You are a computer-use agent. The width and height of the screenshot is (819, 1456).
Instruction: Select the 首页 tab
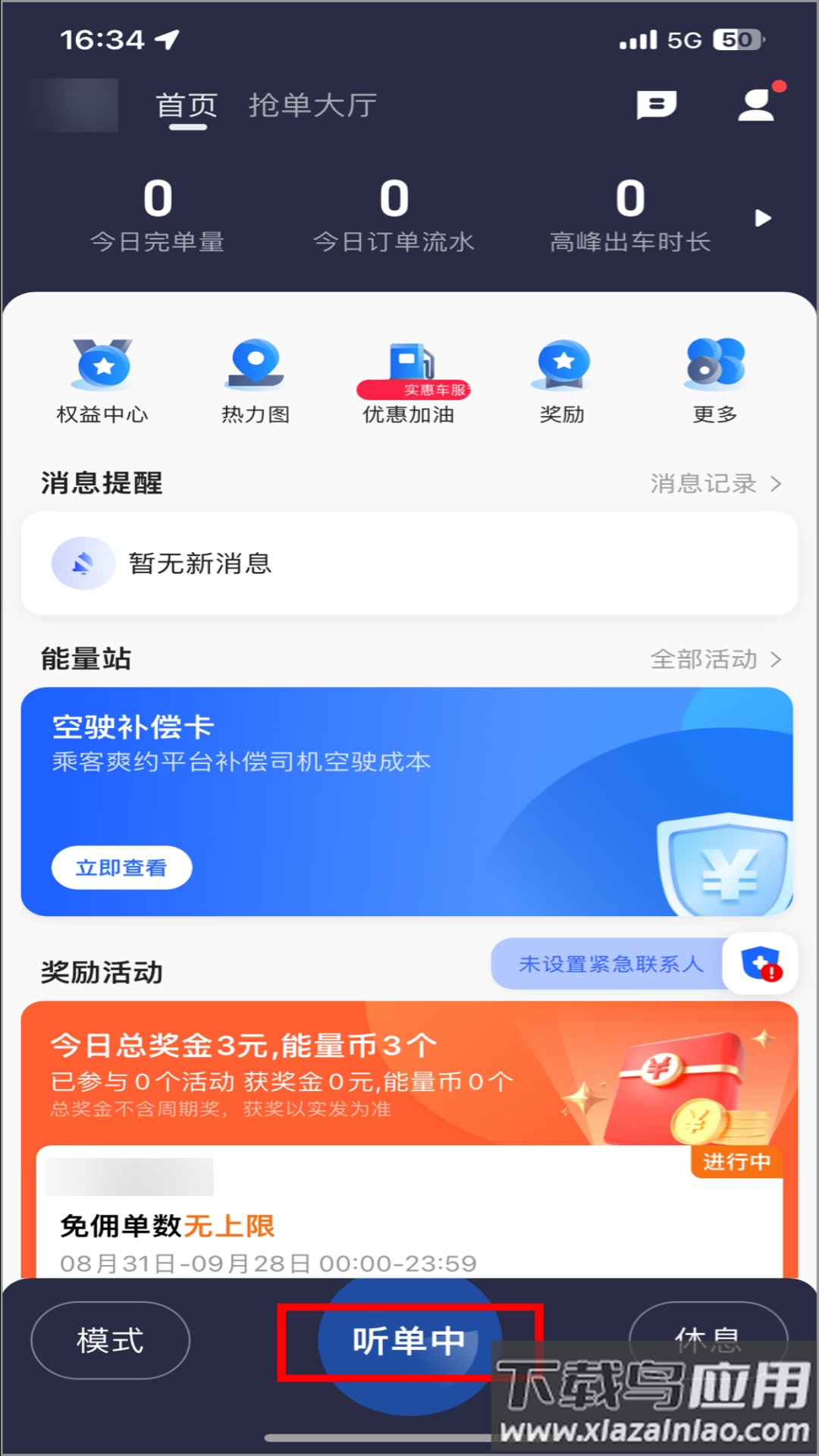pyautogui.click(x=187, y=105)
